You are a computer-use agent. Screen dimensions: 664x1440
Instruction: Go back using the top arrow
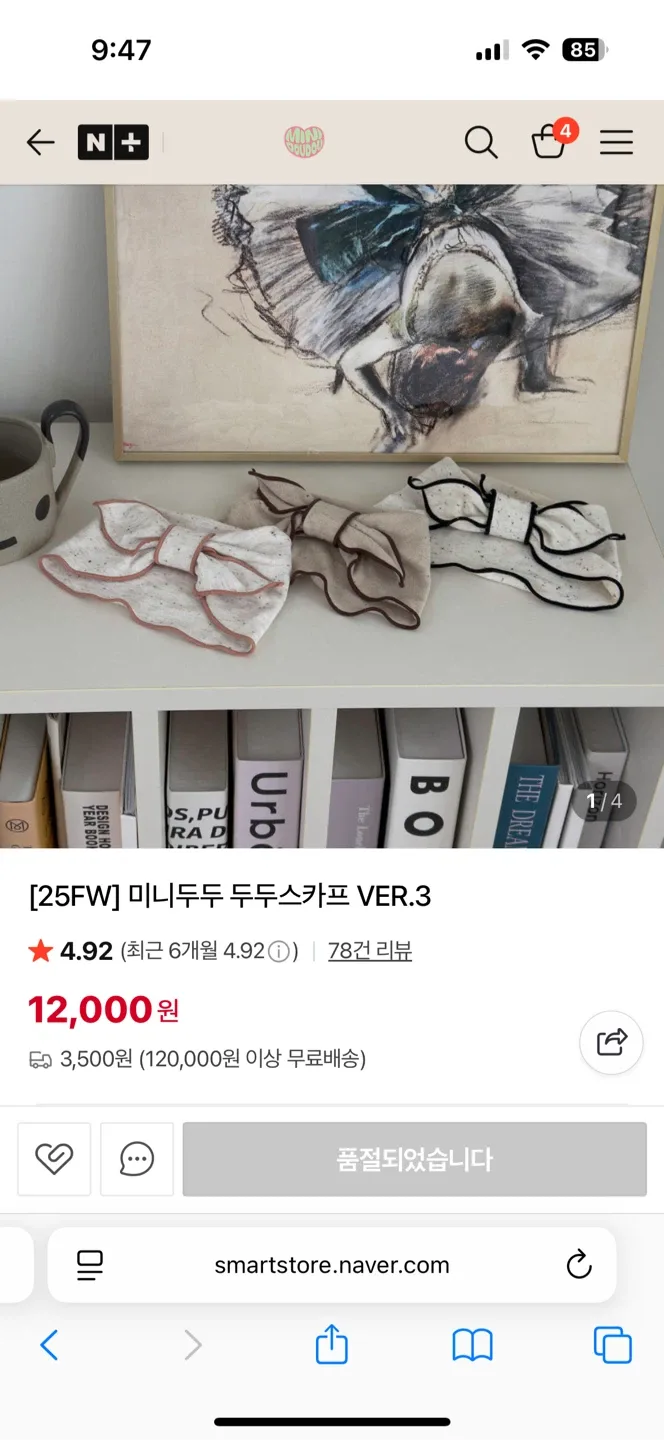pyautogui.click(x=40, y=143)
